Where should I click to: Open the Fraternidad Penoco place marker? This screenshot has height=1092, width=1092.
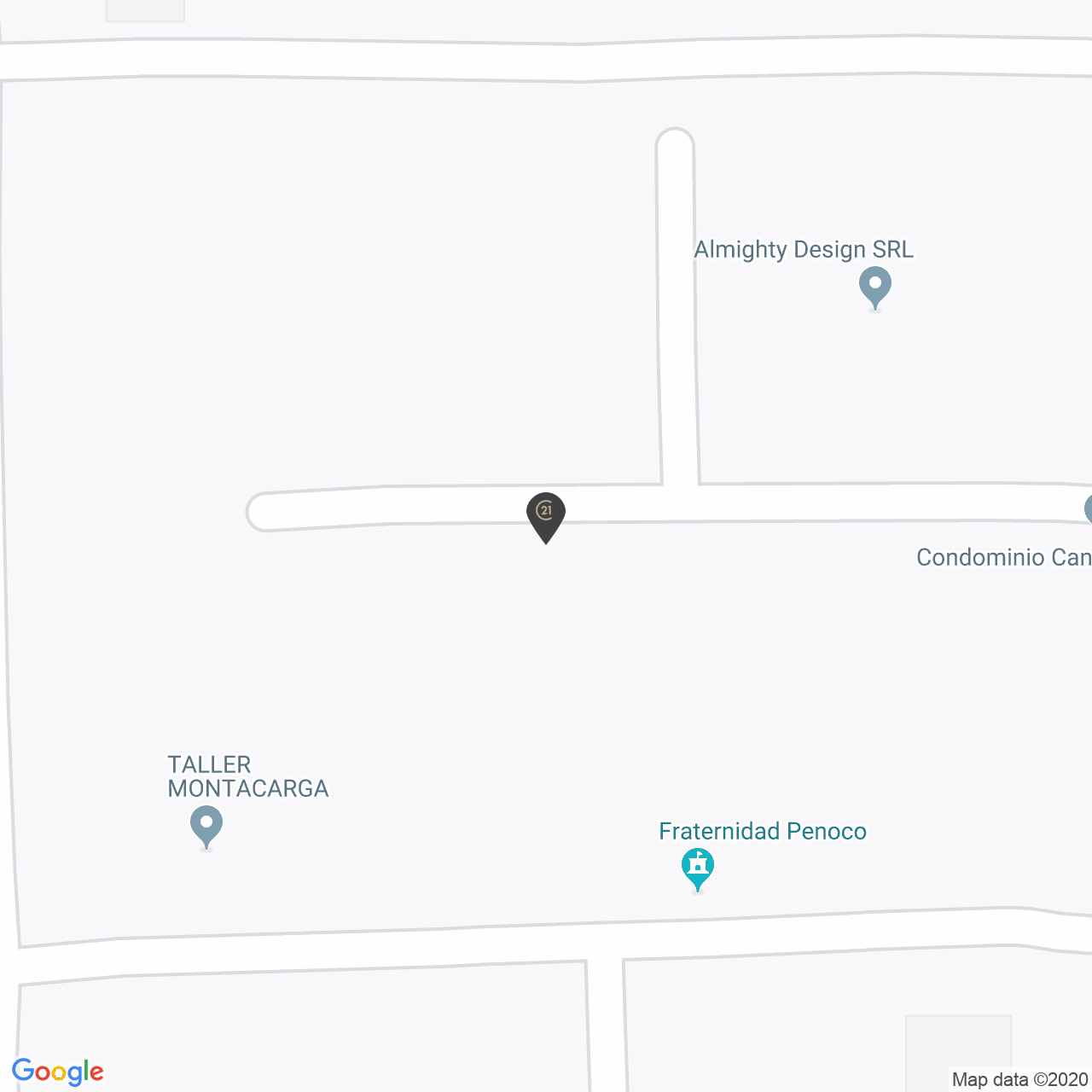click(x=698, y=867)
